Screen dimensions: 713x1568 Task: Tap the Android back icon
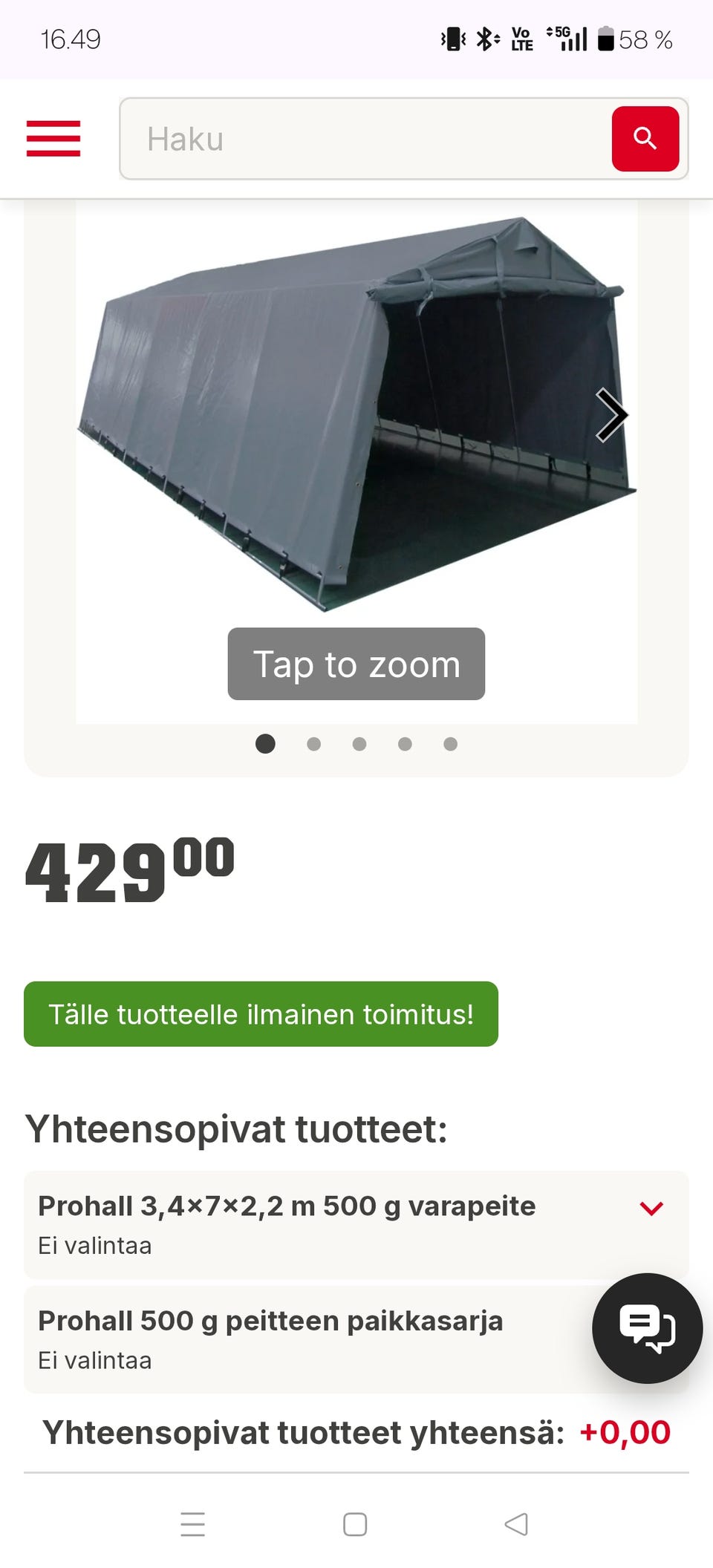[515, 1525]
